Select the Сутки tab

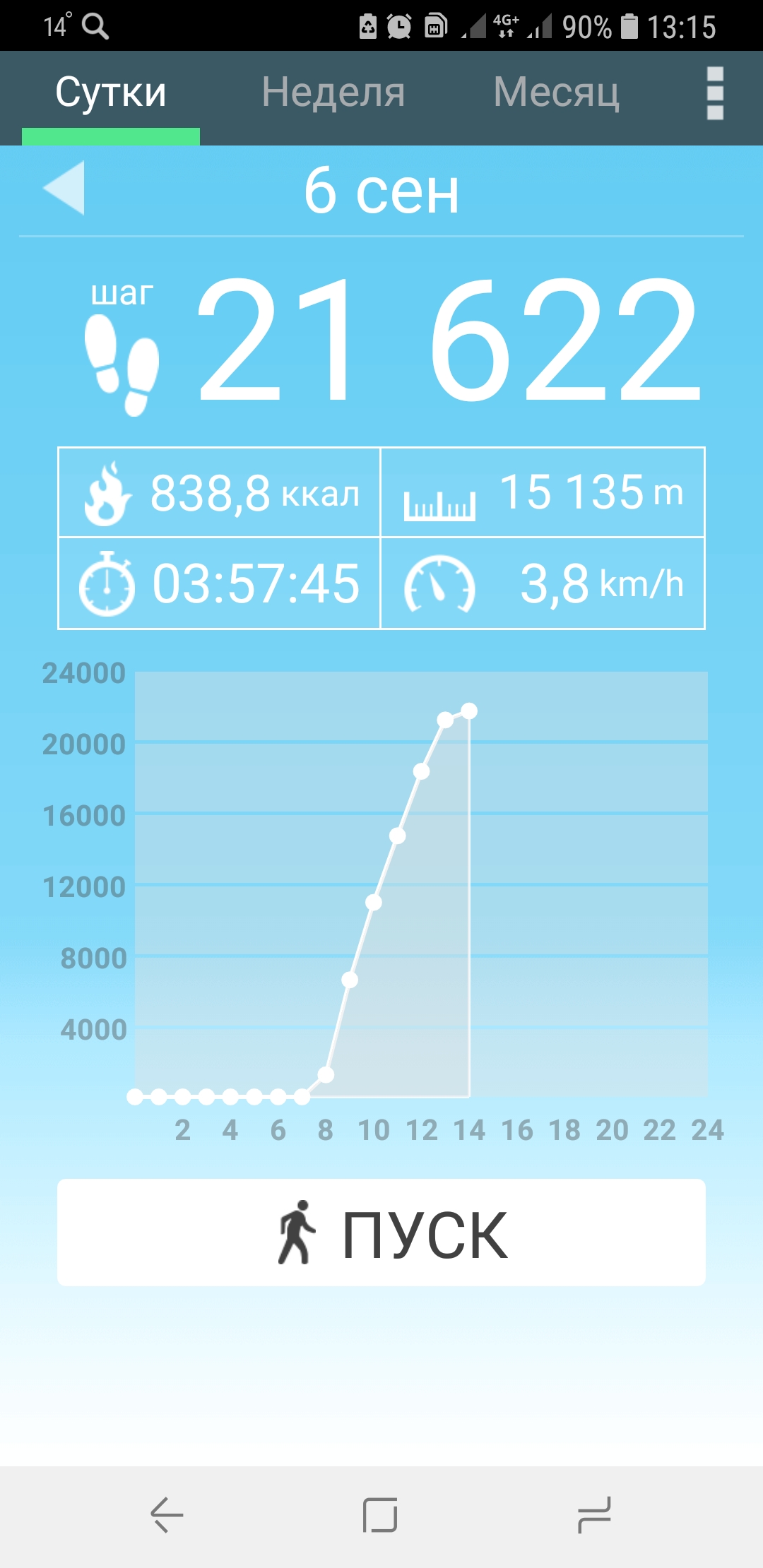(111, 93)
